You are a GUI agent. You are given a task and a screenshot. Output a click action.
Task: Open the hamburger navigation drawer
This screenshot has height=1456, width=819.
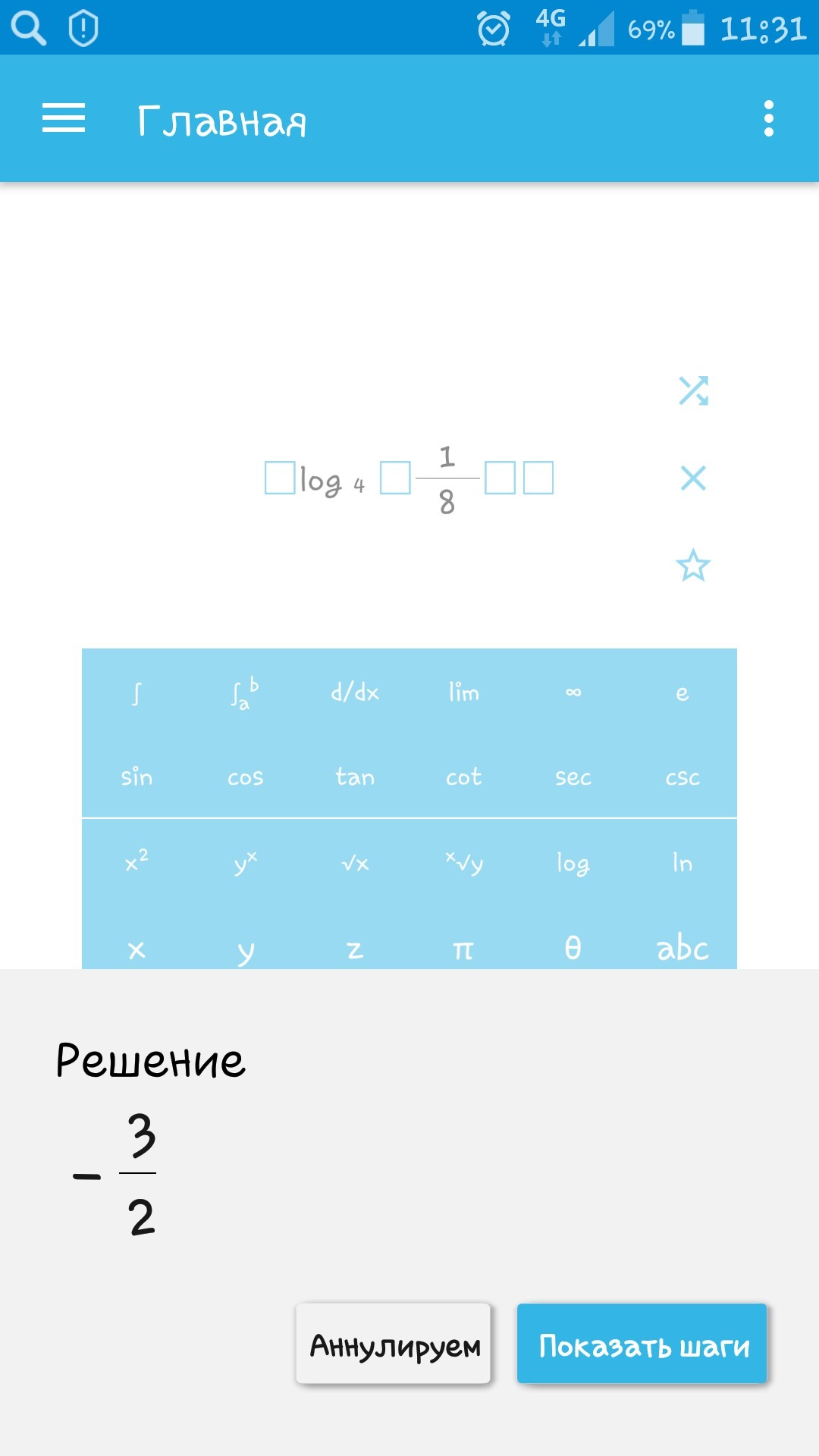click(x=64, y=119)
